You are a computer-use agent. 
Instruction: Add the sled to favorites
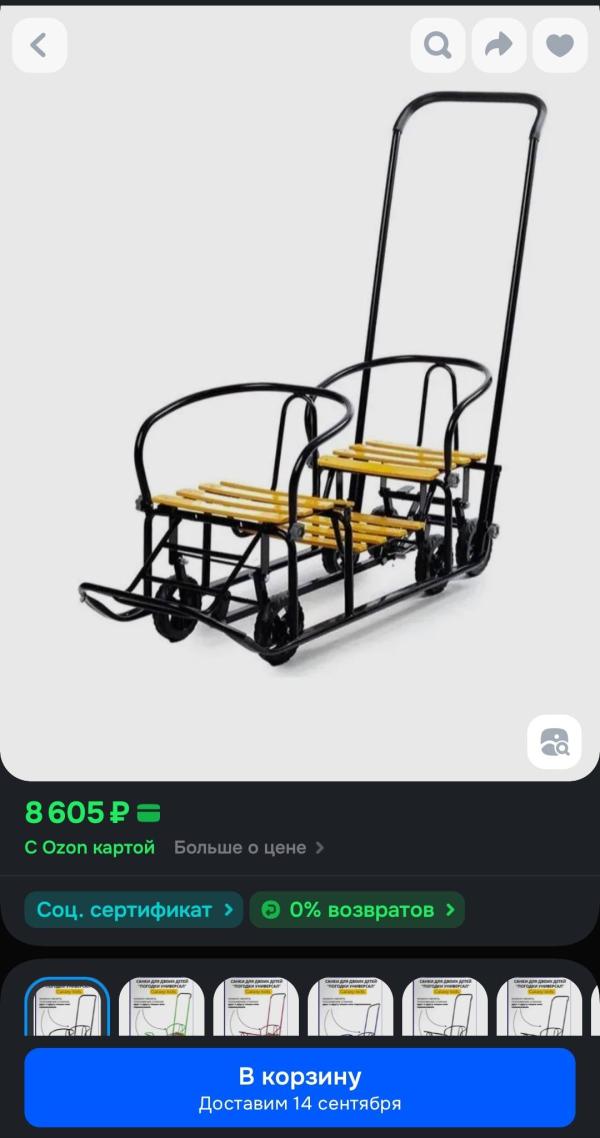pos(560,45)
